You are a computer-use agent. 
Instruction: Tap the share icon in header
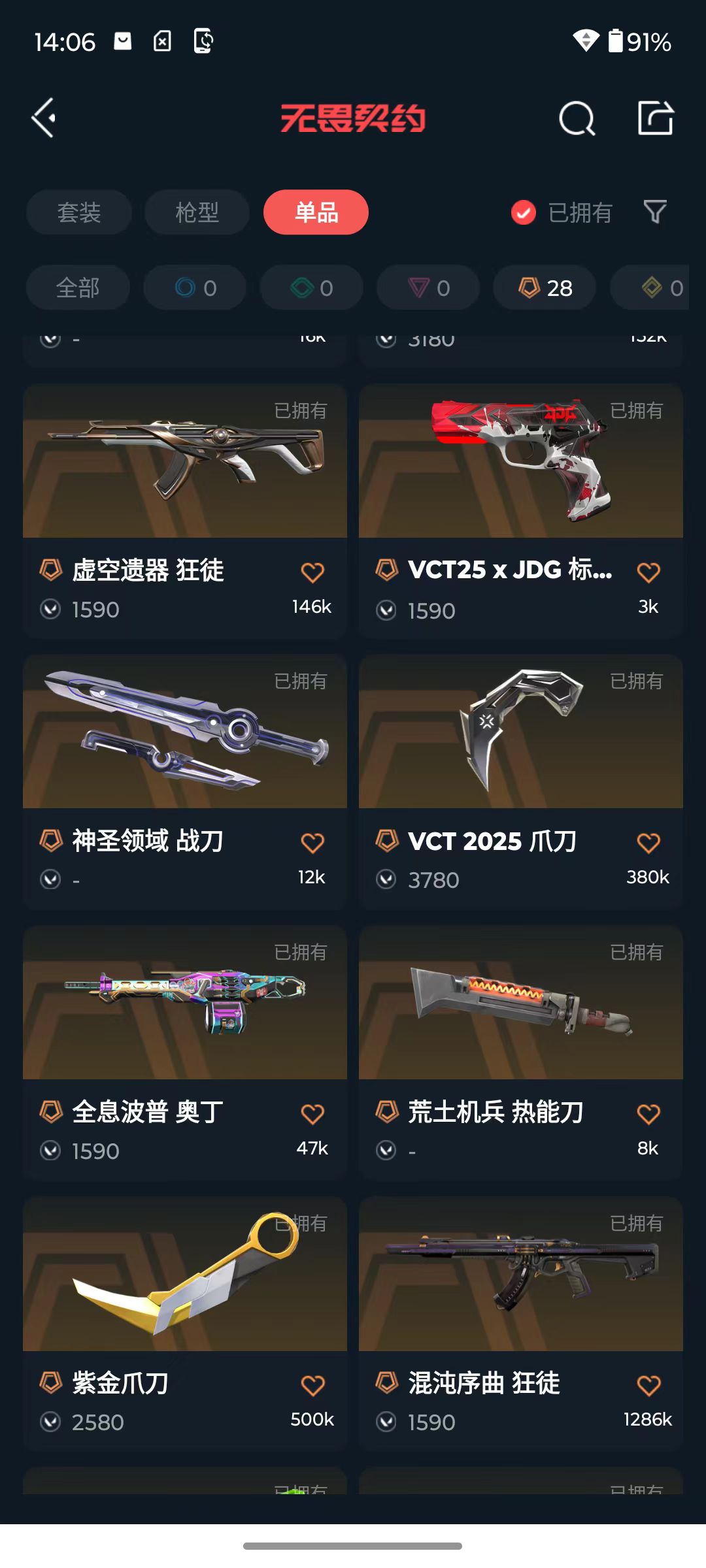[x=656, y=118]
